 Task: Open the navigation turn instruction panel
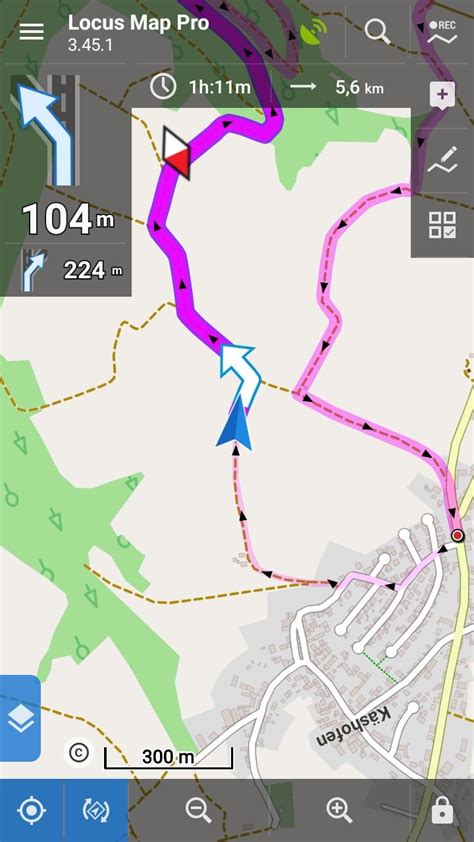pyautogui.click(x=65, y=185)
